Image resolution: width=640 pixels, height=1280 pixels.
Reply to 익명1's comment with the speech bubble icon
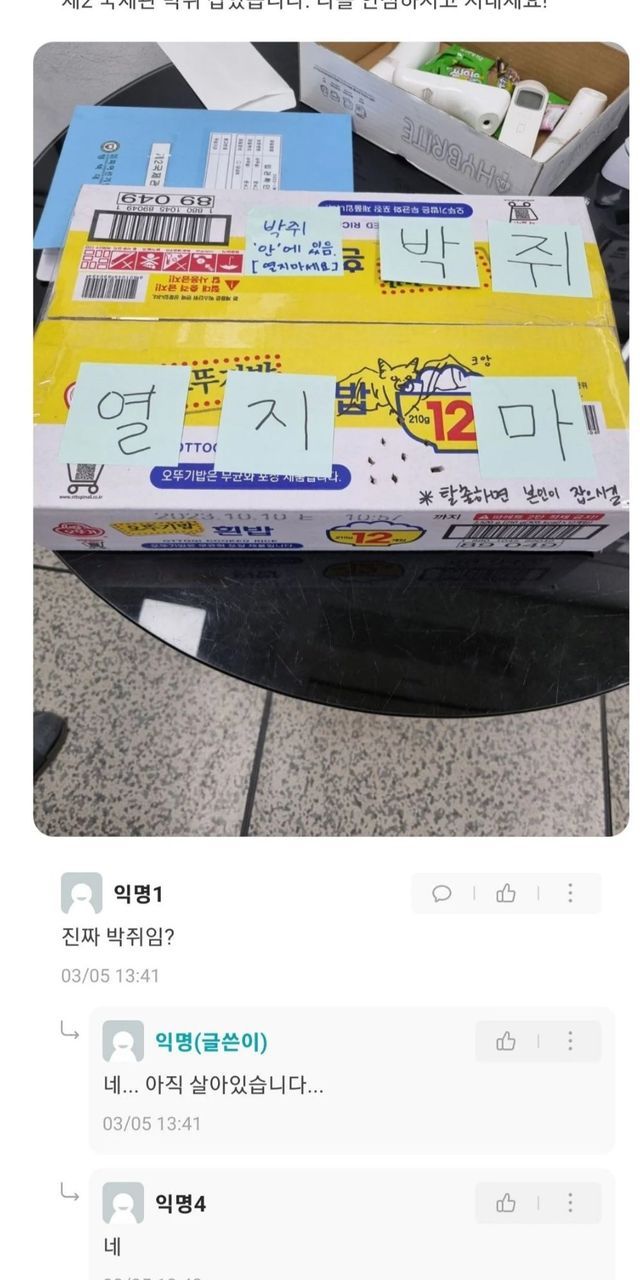[x=442, y=893]
